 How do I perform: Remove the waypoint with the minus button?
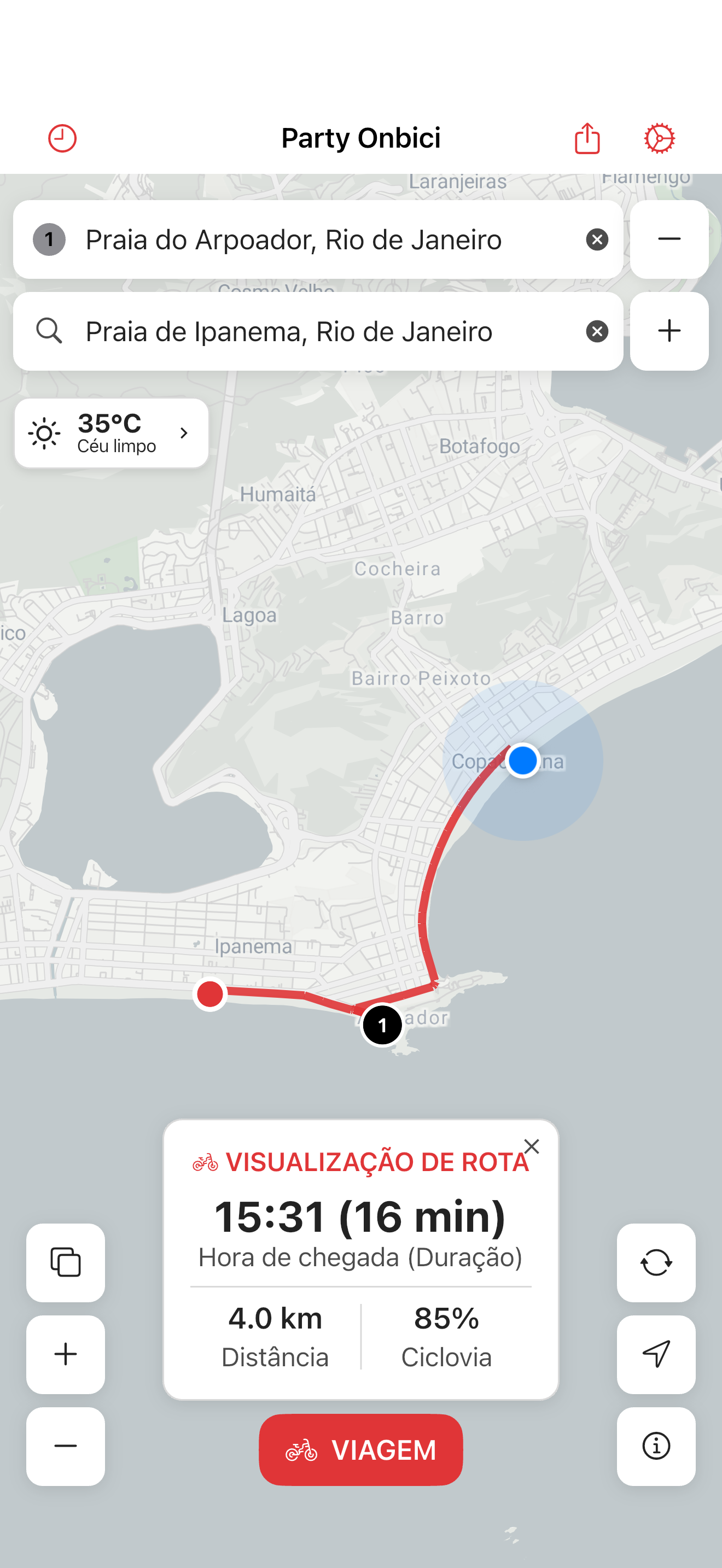(668, 240)
